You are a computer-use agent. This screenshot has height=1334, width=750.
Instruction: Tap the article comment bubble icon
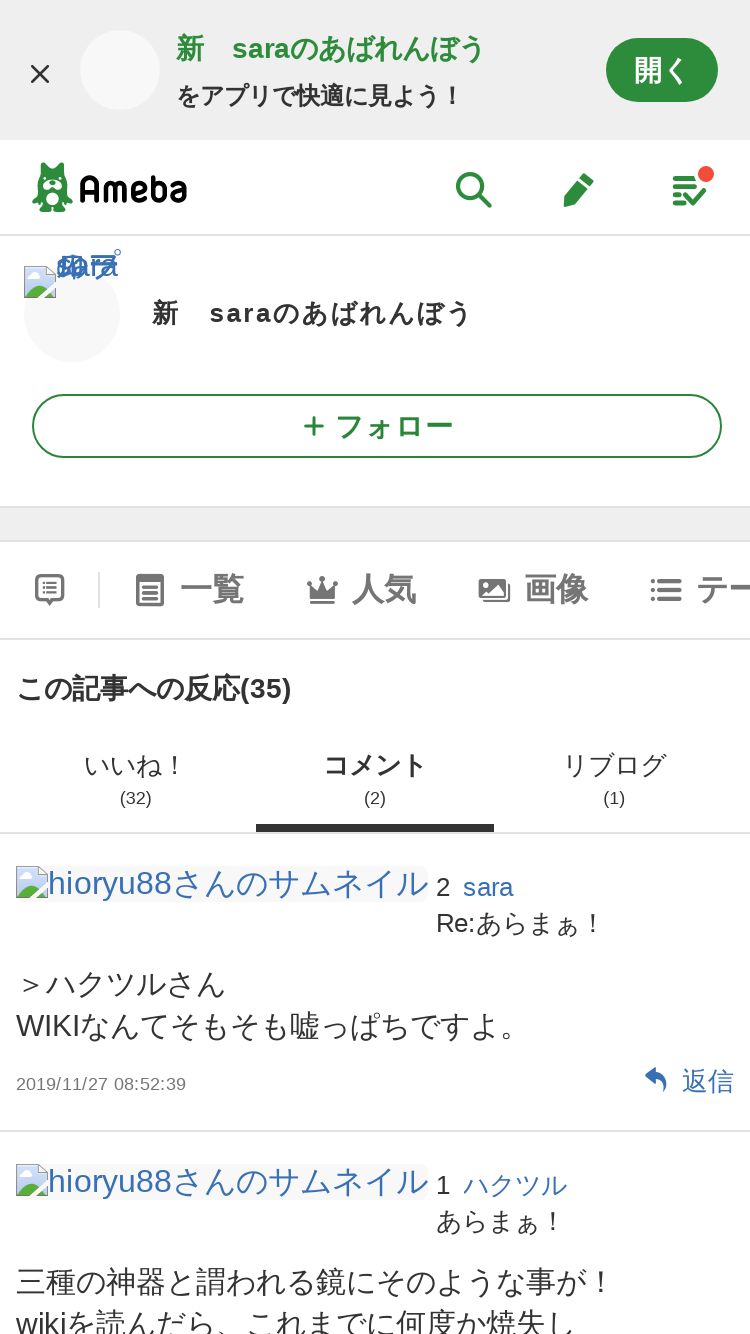pyautogui.click(x=50, y=589)
